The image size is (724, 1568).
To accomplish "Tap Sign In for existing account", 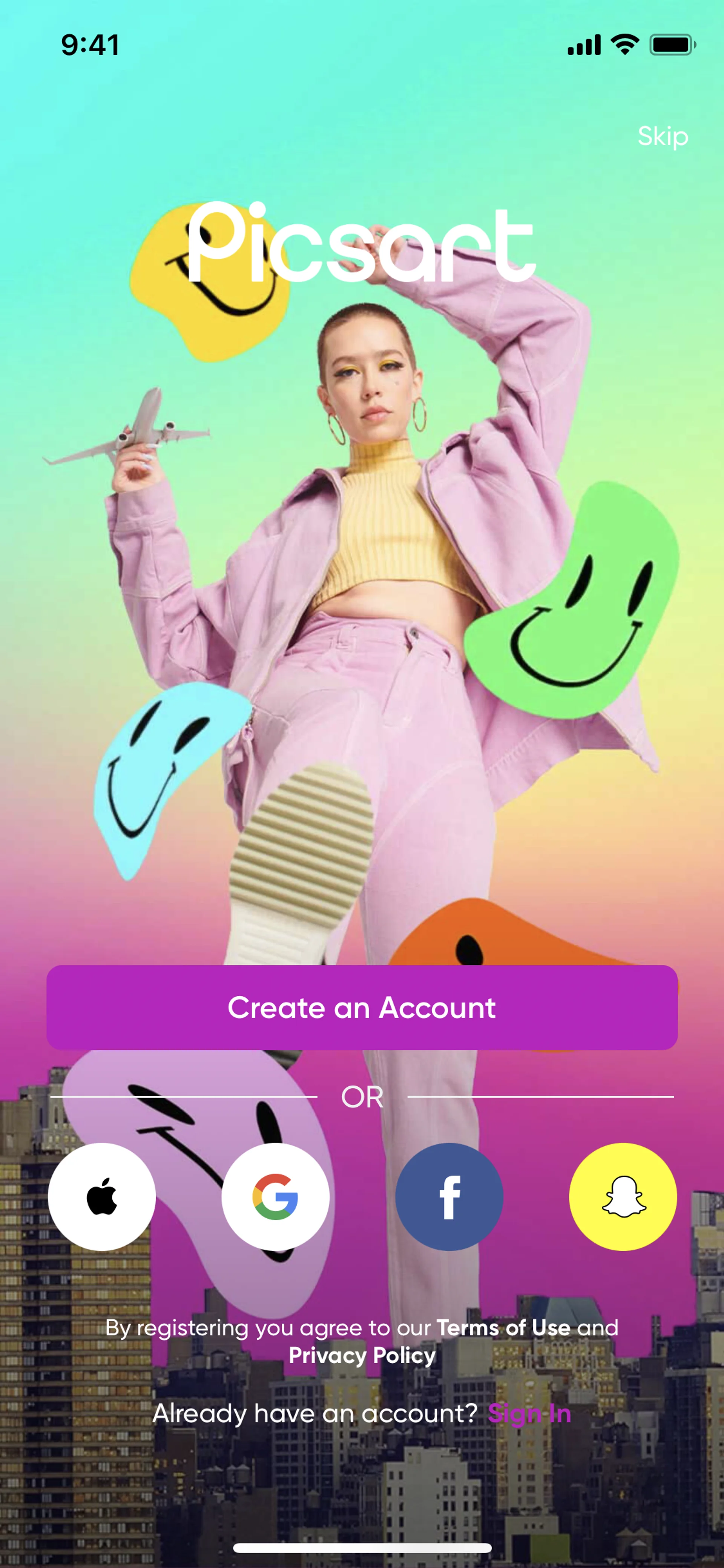I will (529, 1413).
